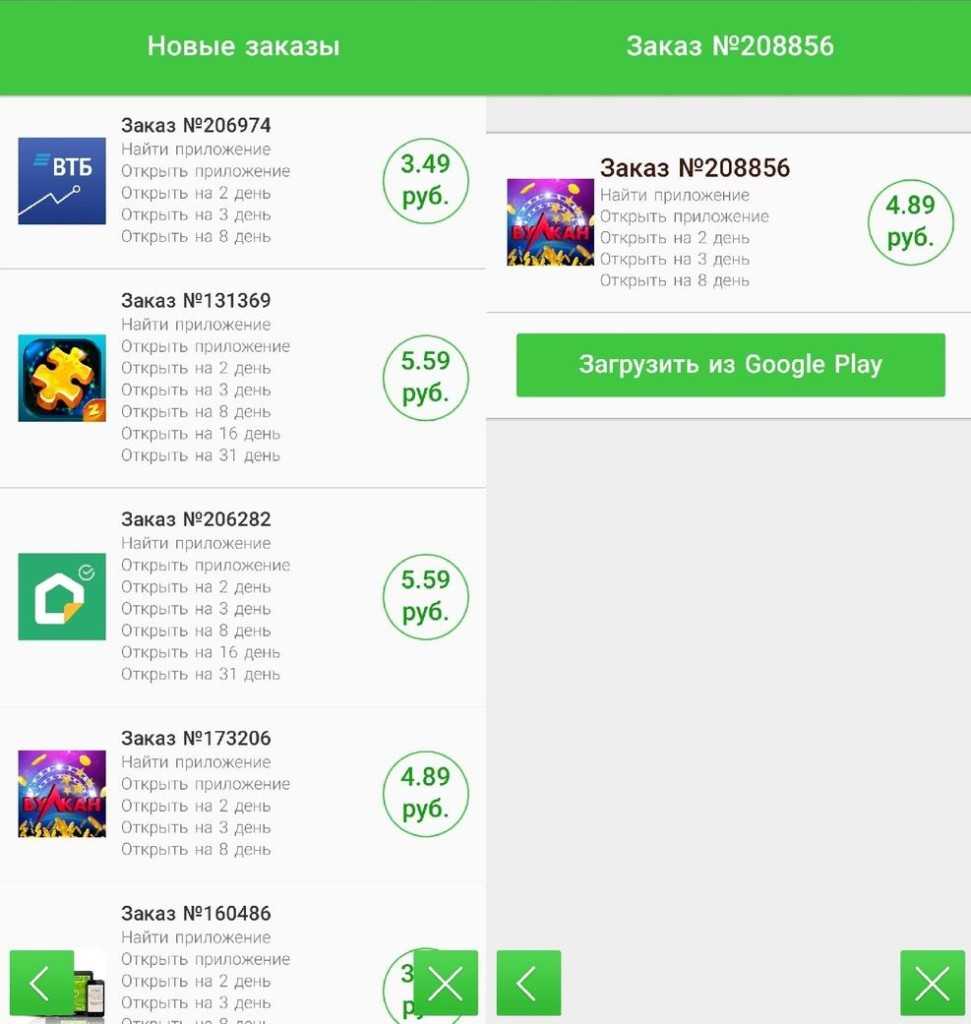Viewport: 971px width, 1024px height.
Task: Close the Новые заказы list with X
Action: click(445, 983)
